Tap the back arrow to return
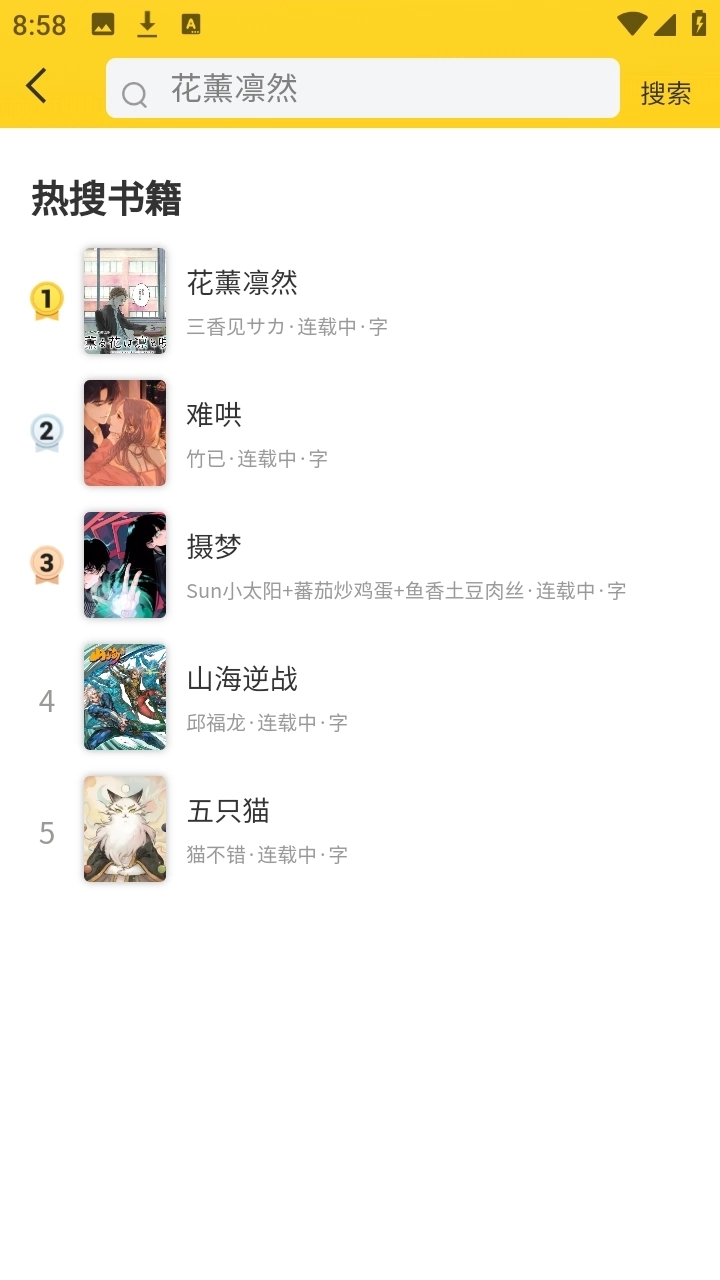Image resolution: width=720 pixels, height=1280 pixels. click(36, 87)
